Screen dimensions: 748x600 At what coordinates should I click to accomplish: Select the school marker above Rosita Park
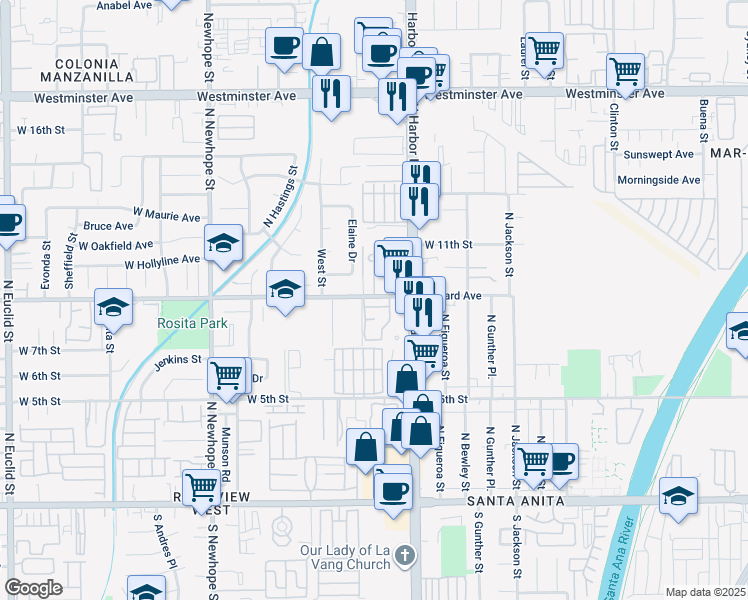click(x=113, y=306)
